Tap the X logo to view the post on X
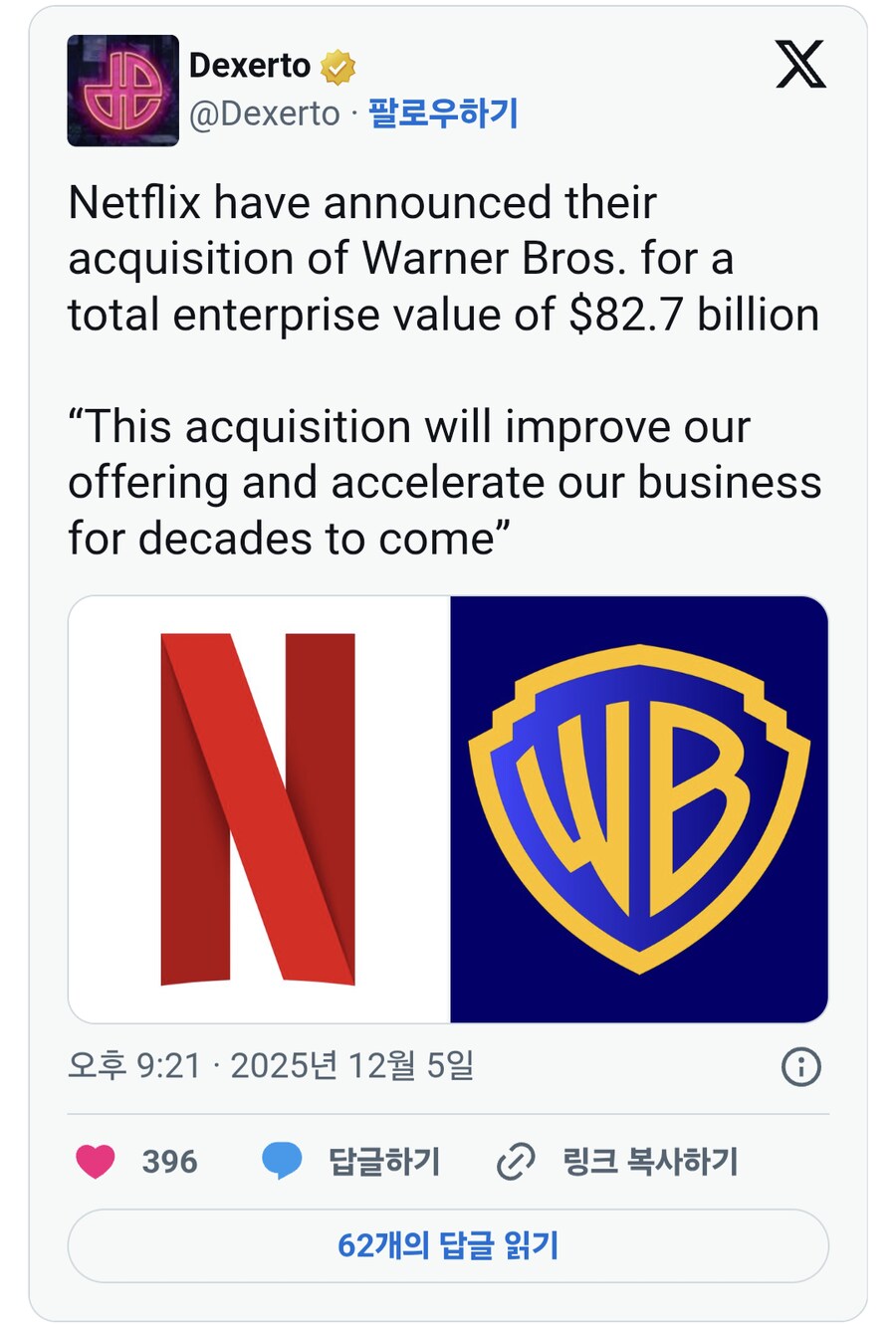This screenshot has width=896, height=1324. point(800,65)
